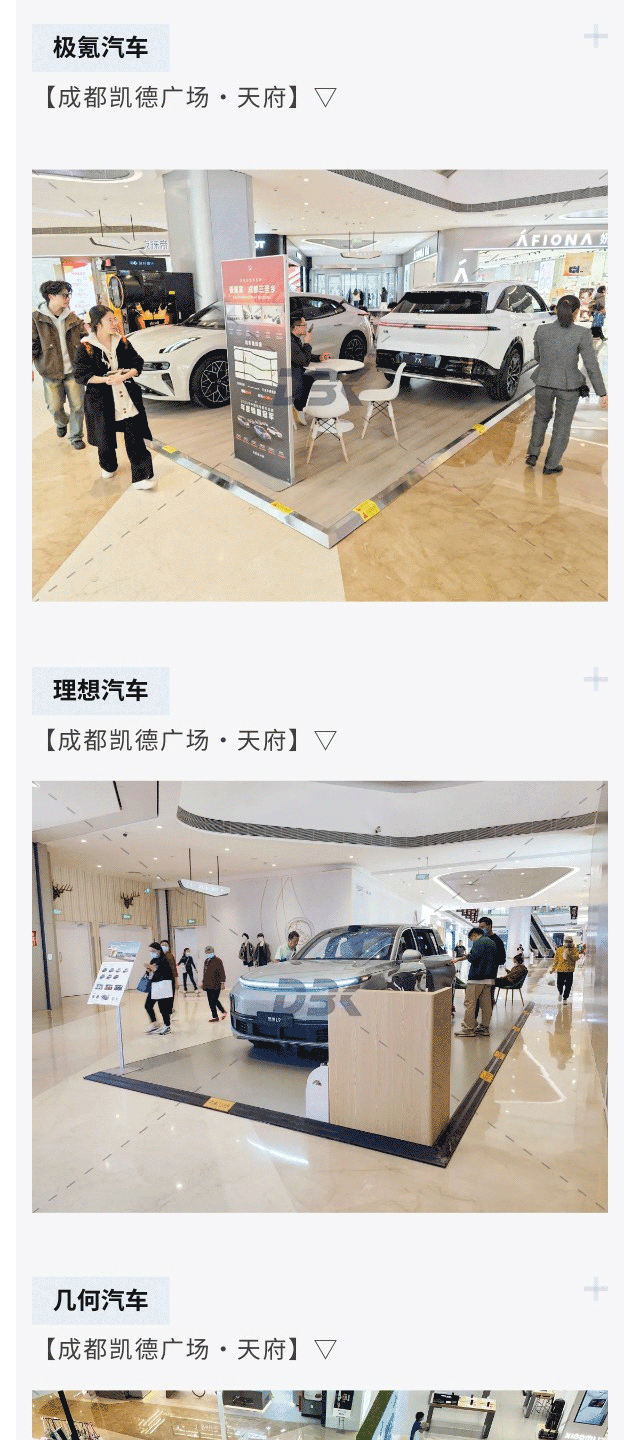
Task: View the 理想汽车 display photo full screen
Action: [x=320, y=996]
